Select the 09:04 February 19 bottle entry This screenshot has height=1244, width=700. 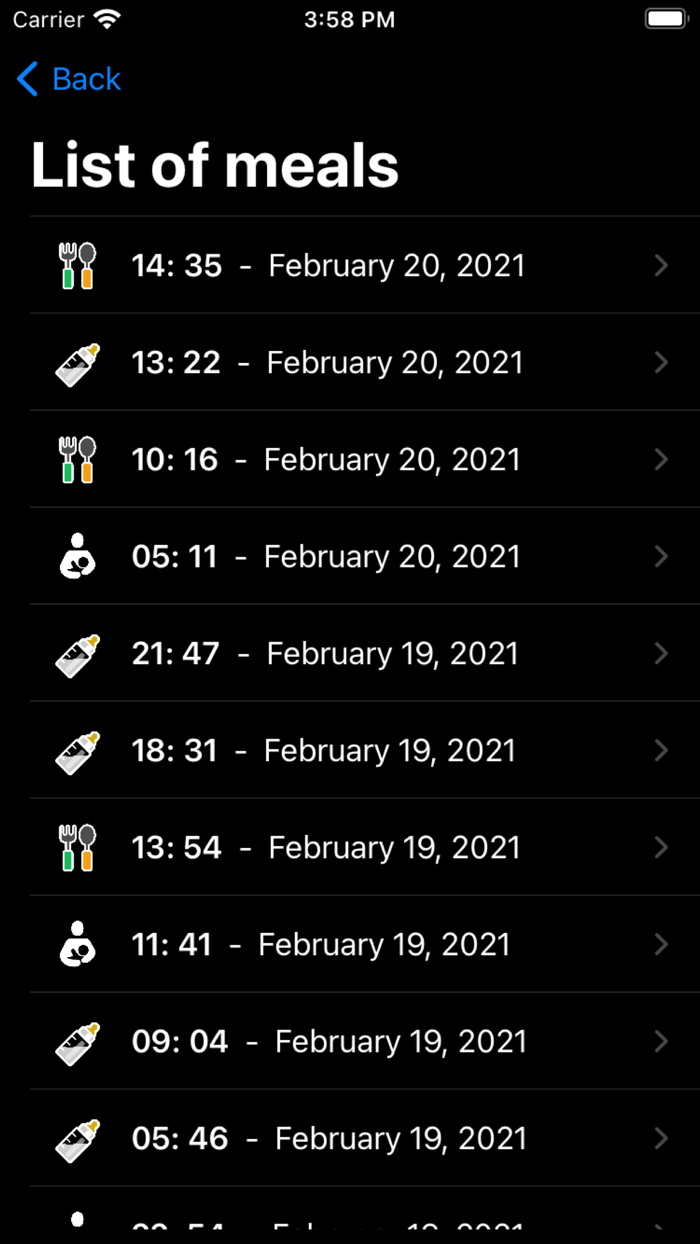[350, 1042]
